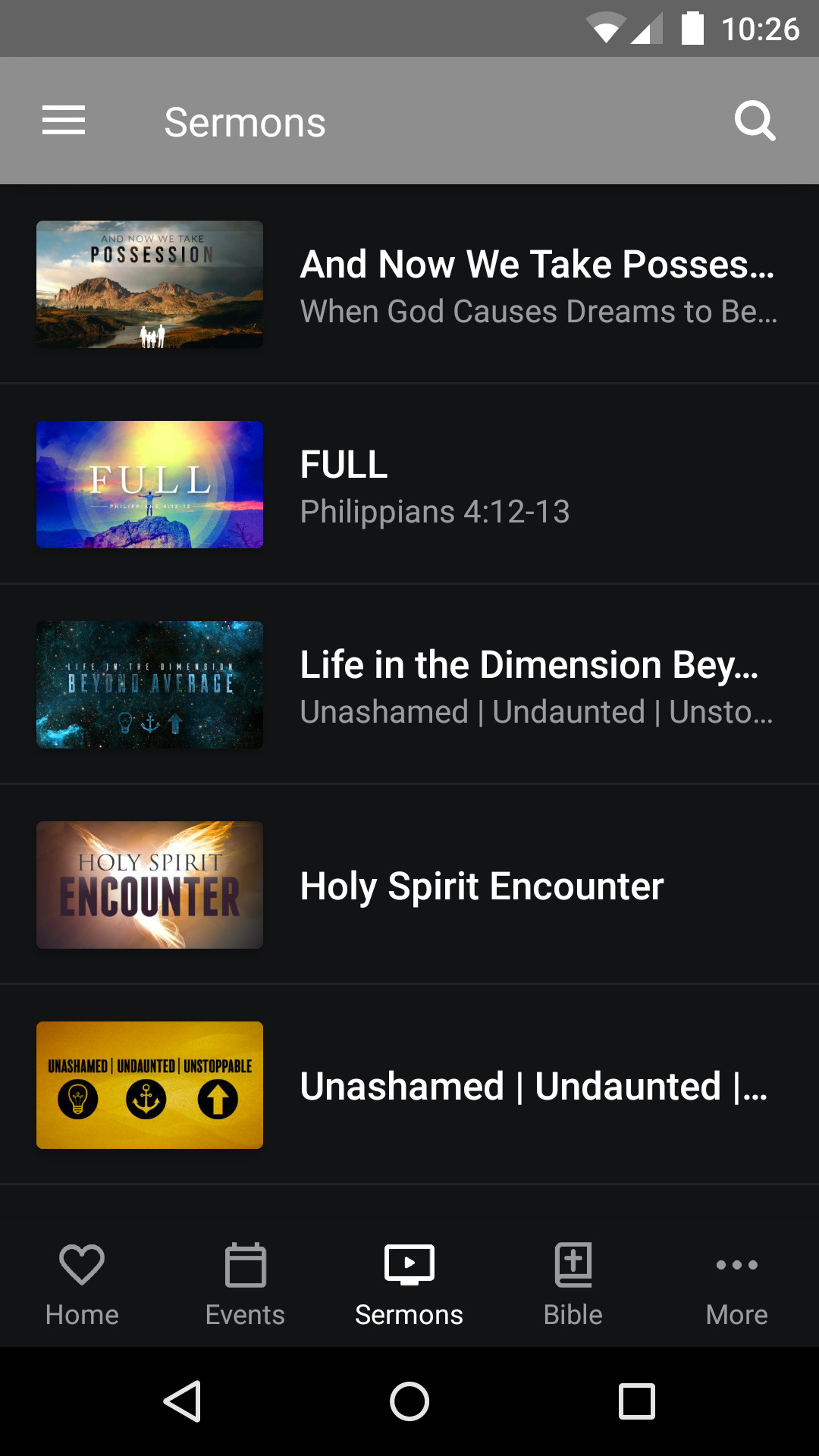This screenshot has height=1456, width=819.
Task: Tap the Philippians 4:12-13 subtitle text
Action: point(435,512)
